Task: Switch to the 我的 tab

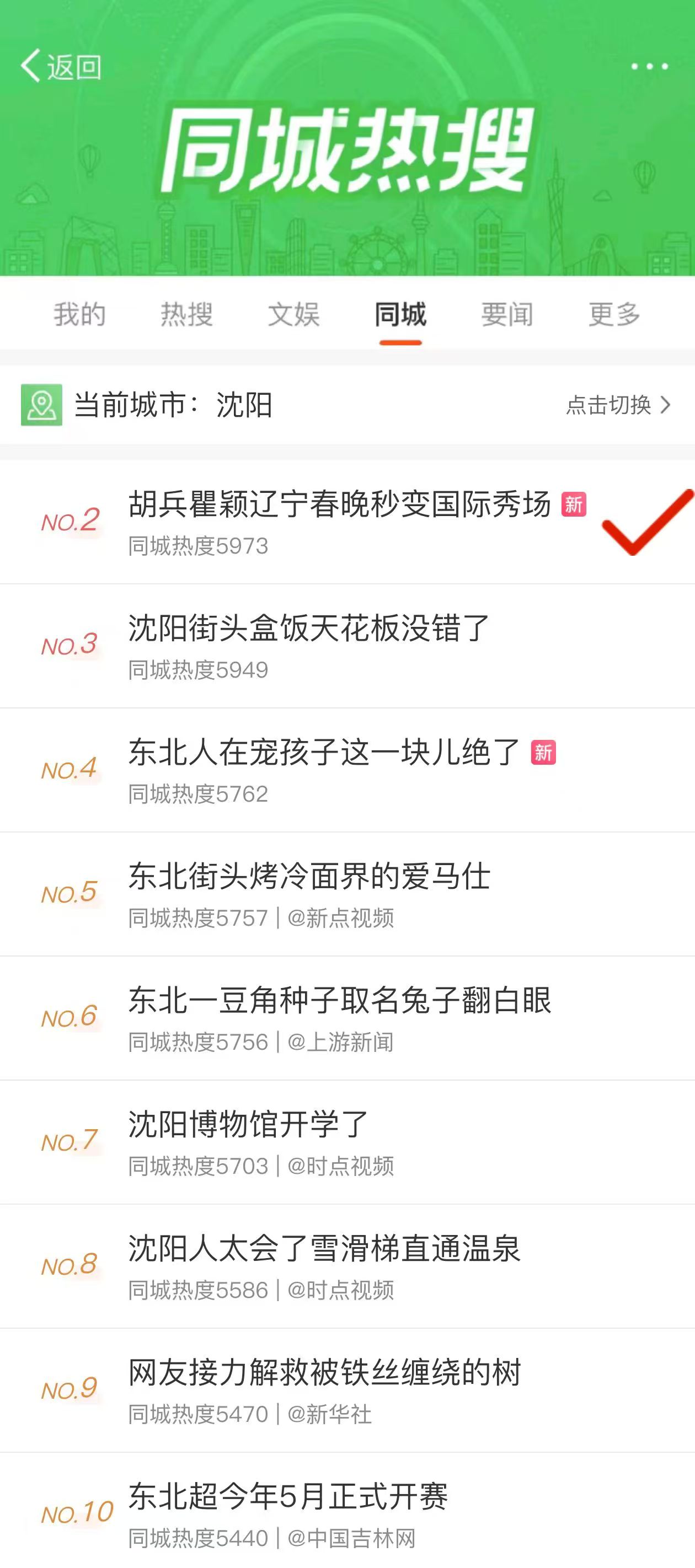Action: pyautogui.click(x=79, y=314)
